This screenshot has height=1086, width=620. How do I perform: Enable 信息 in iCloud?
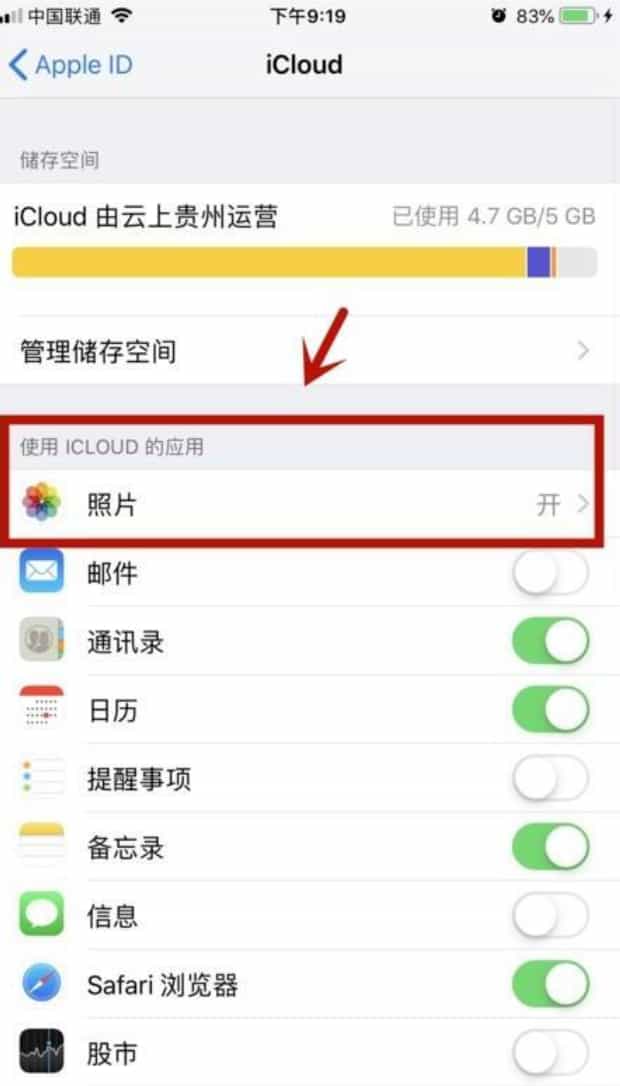tap(550, 916)
